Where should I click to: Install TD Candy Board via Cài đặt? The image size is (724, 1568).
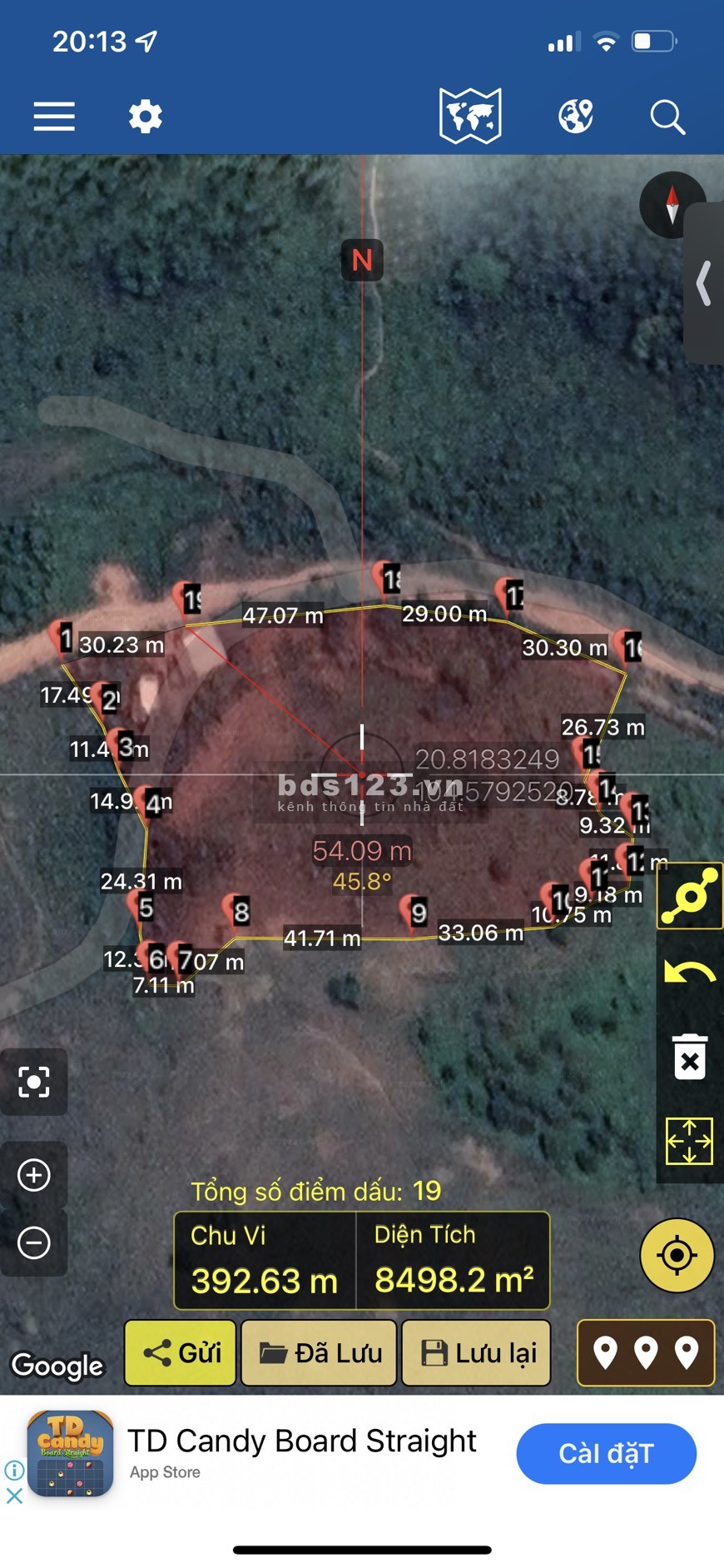(606, 1453)
